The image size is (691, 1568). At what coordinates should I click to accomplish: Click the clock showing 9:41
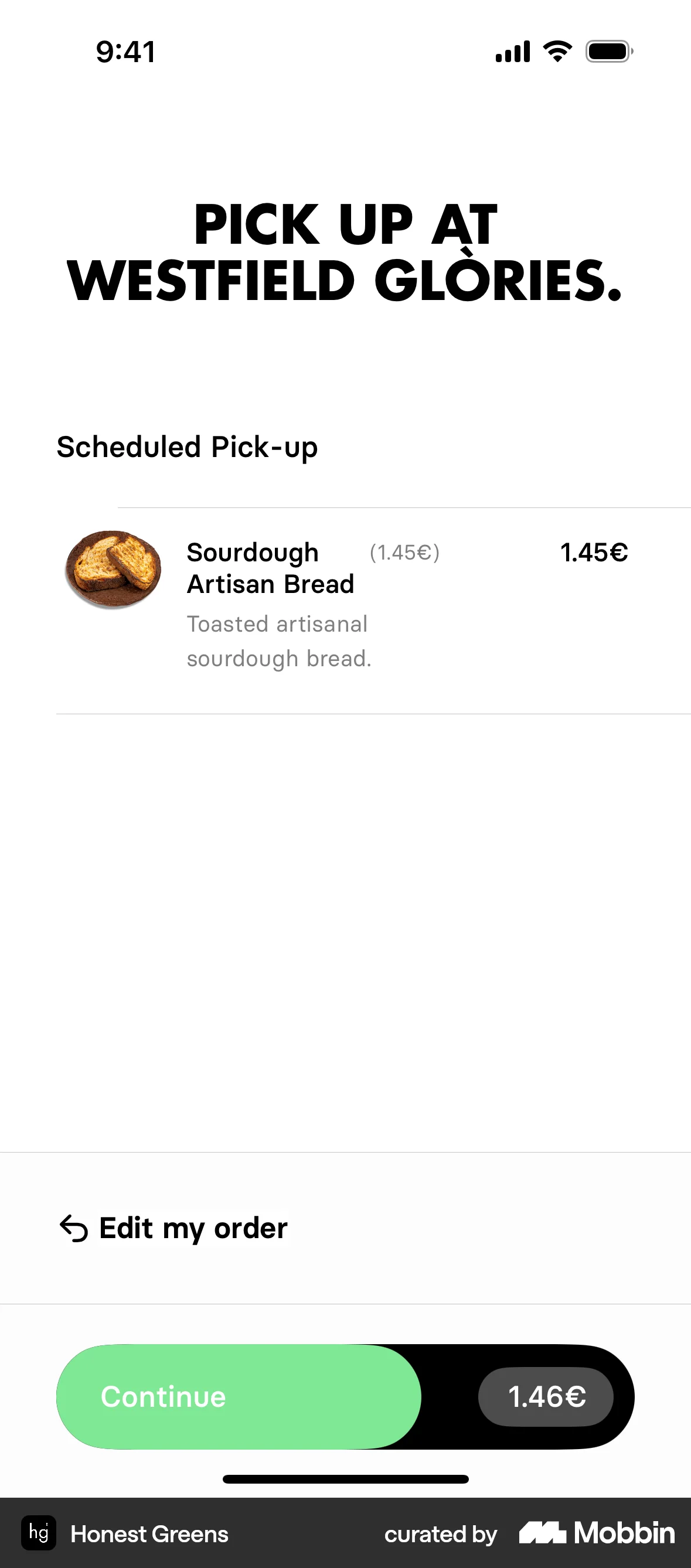[x=125, y=52]
